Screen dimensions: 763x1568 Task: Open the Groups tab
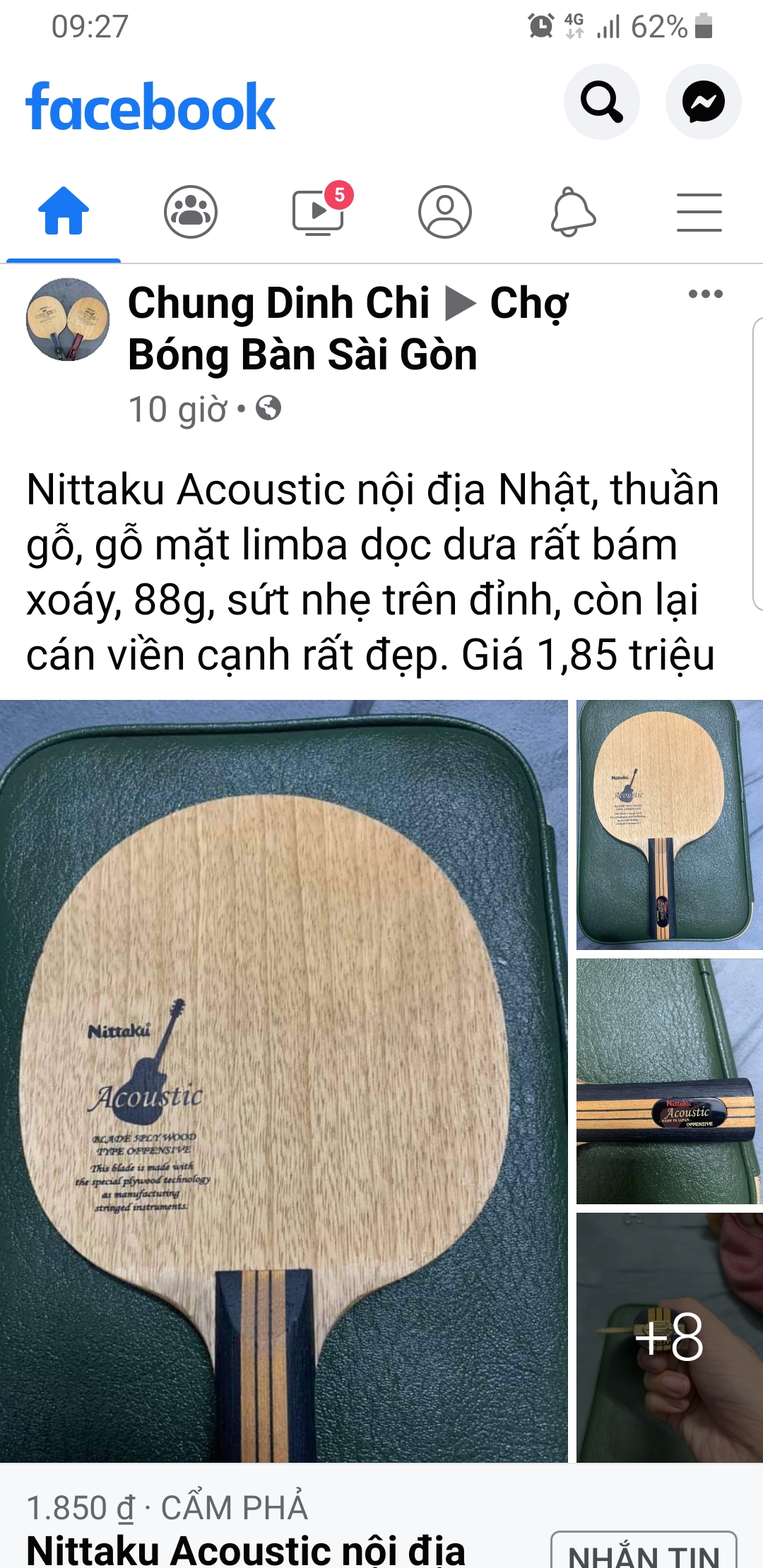pos(191,211)
